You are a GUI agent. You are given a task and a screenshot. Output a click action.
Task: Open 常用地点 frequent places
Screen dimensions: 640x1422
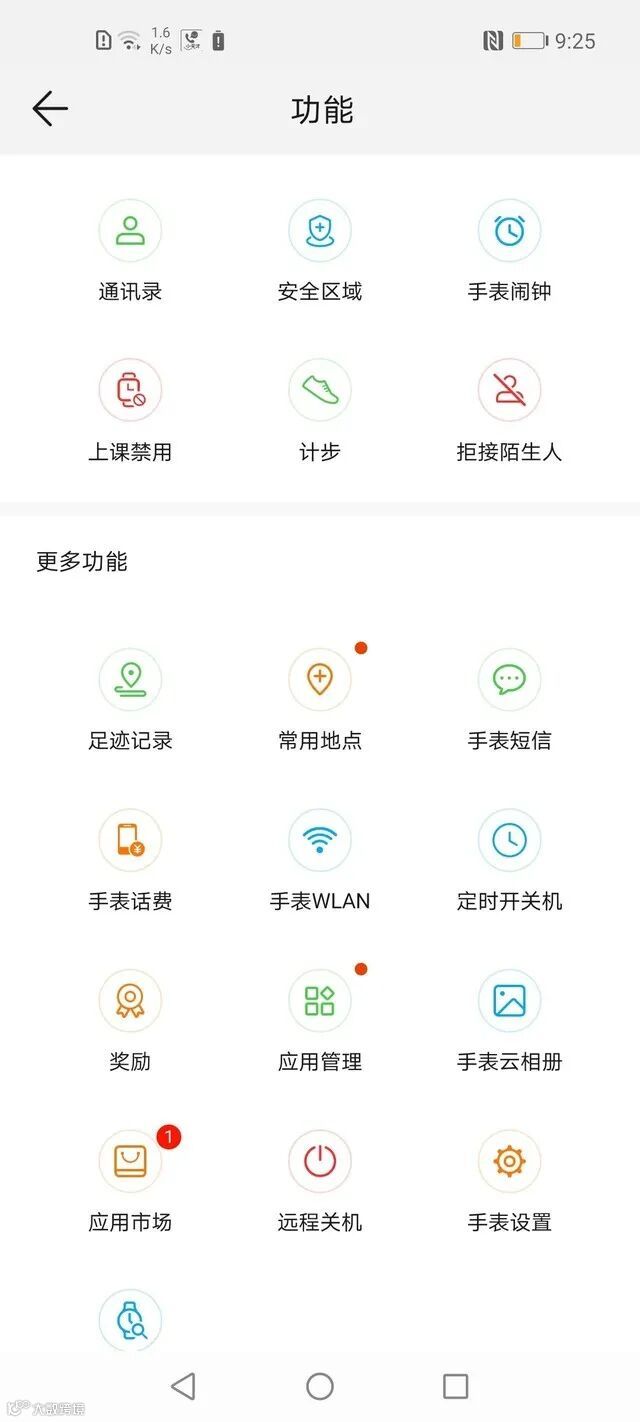(x=320, y=680)
